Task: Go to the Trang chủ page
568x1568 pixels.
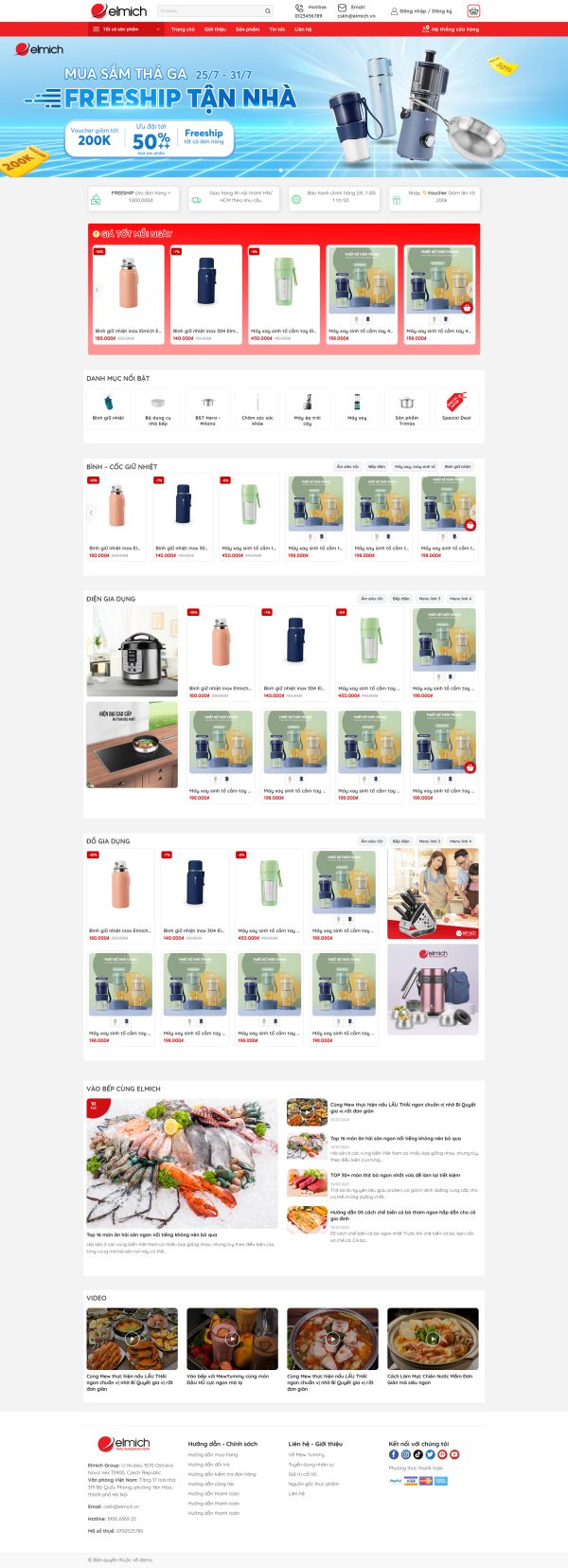Action: pos(183,29)
